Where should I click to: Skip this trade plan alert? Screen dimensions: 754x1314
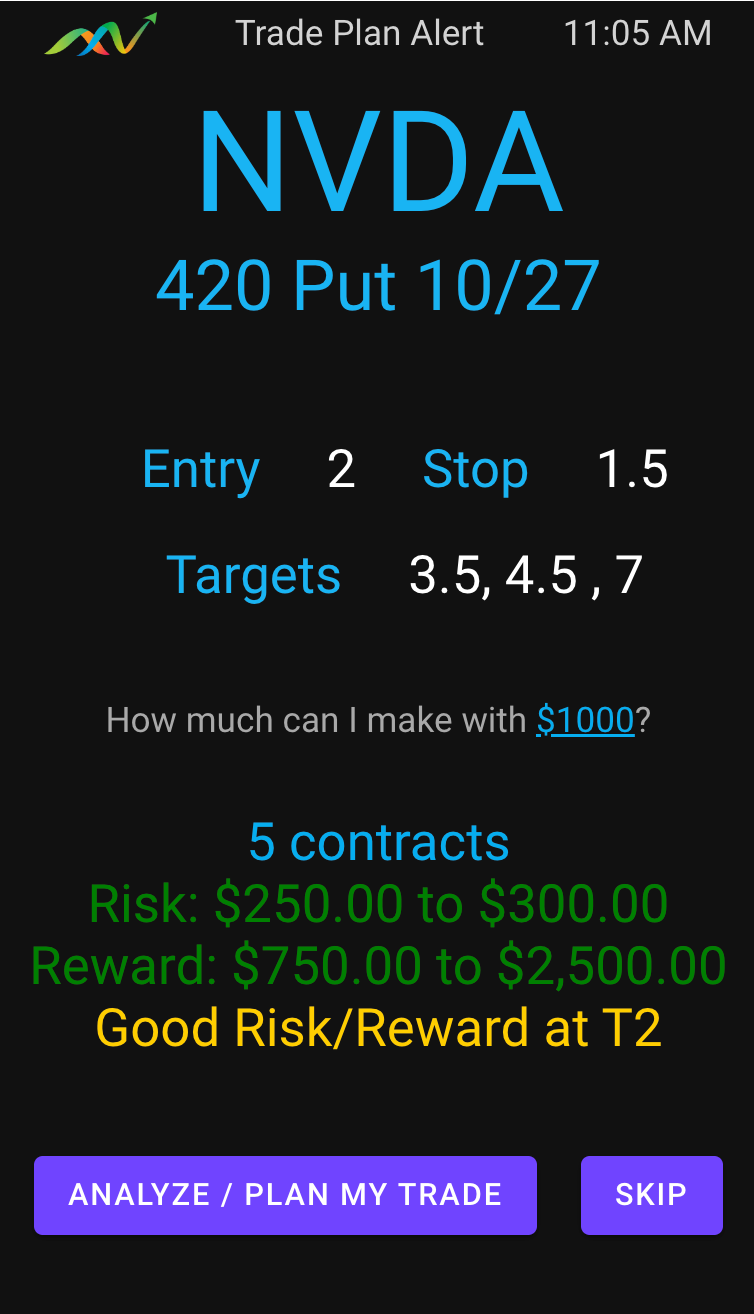click(x=651, y=1195)
